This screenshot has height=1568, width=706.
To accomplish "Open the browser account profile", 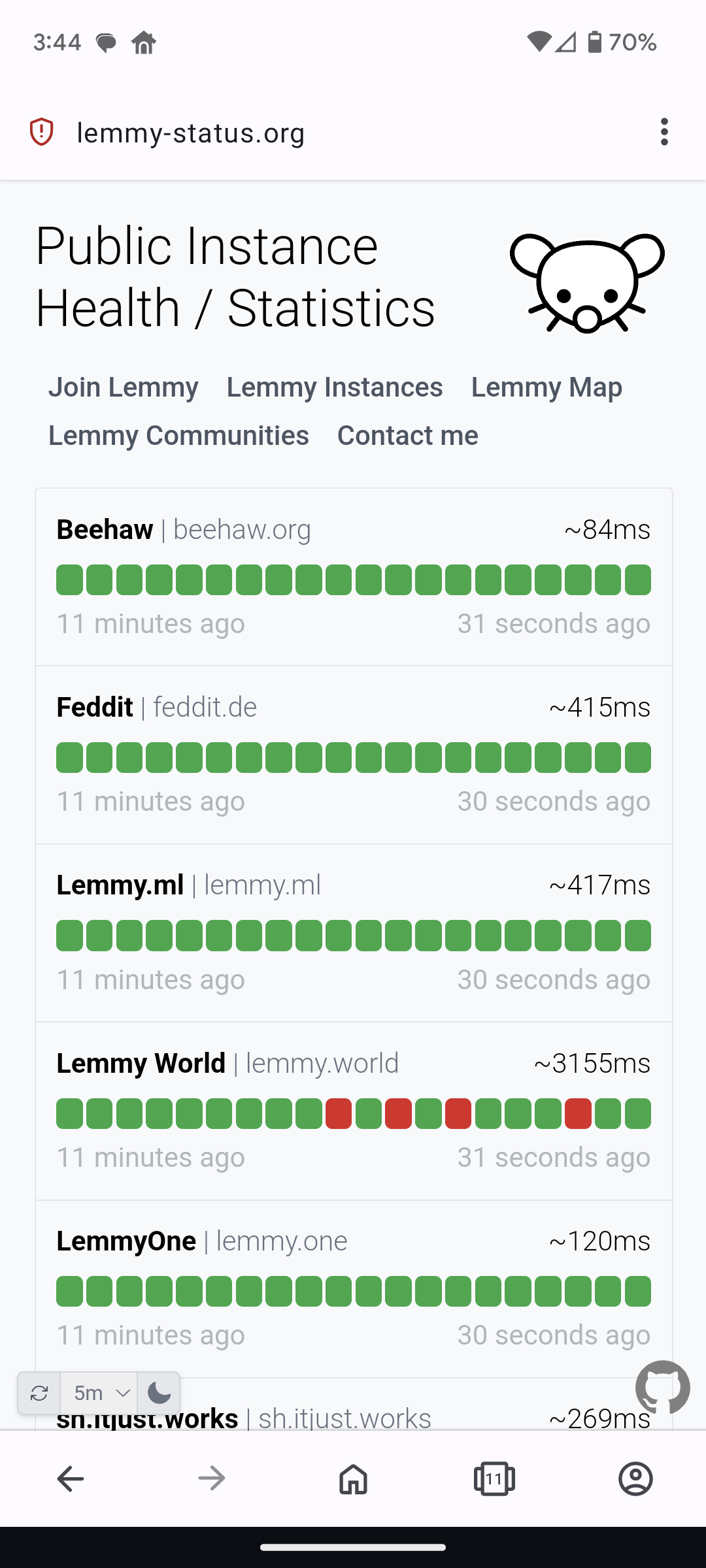I will point(635,1478).
